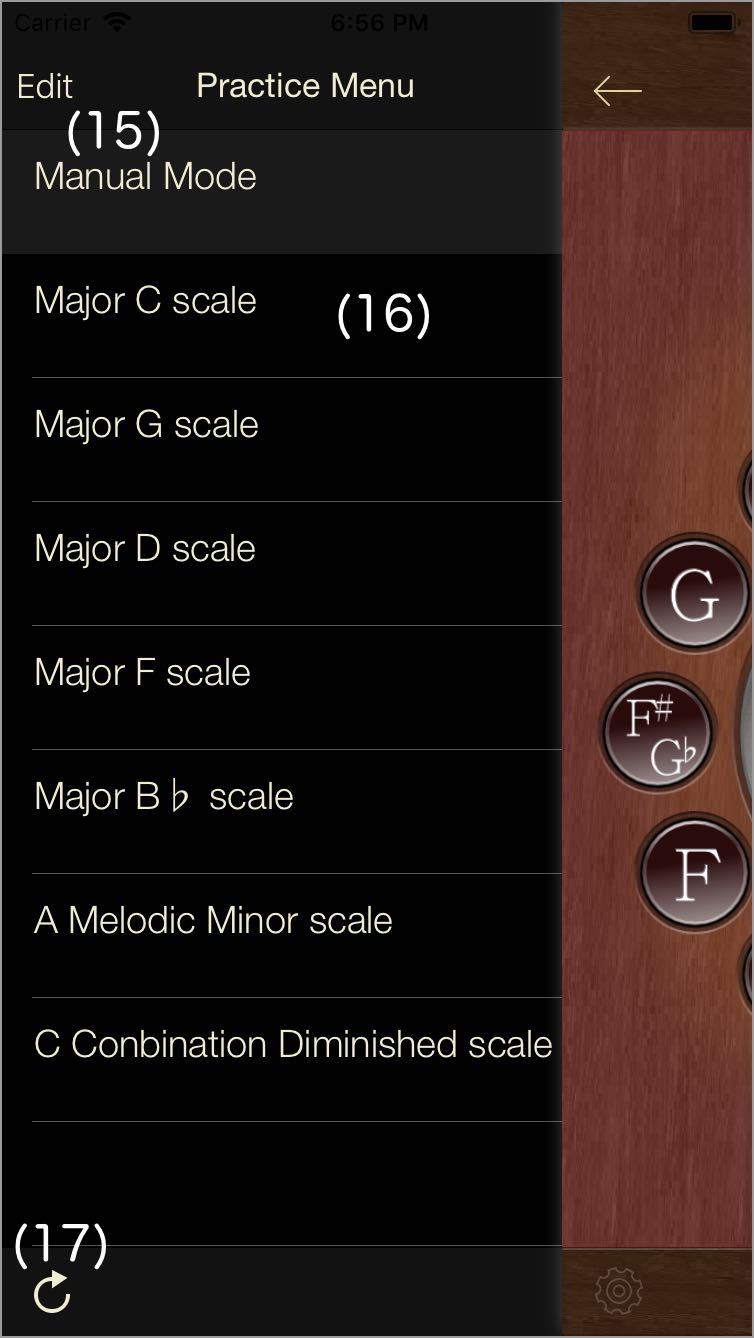The height and width of the screenshot is (1338, 754).
Task: Open the Major F scale
Action: click(282, 688)
